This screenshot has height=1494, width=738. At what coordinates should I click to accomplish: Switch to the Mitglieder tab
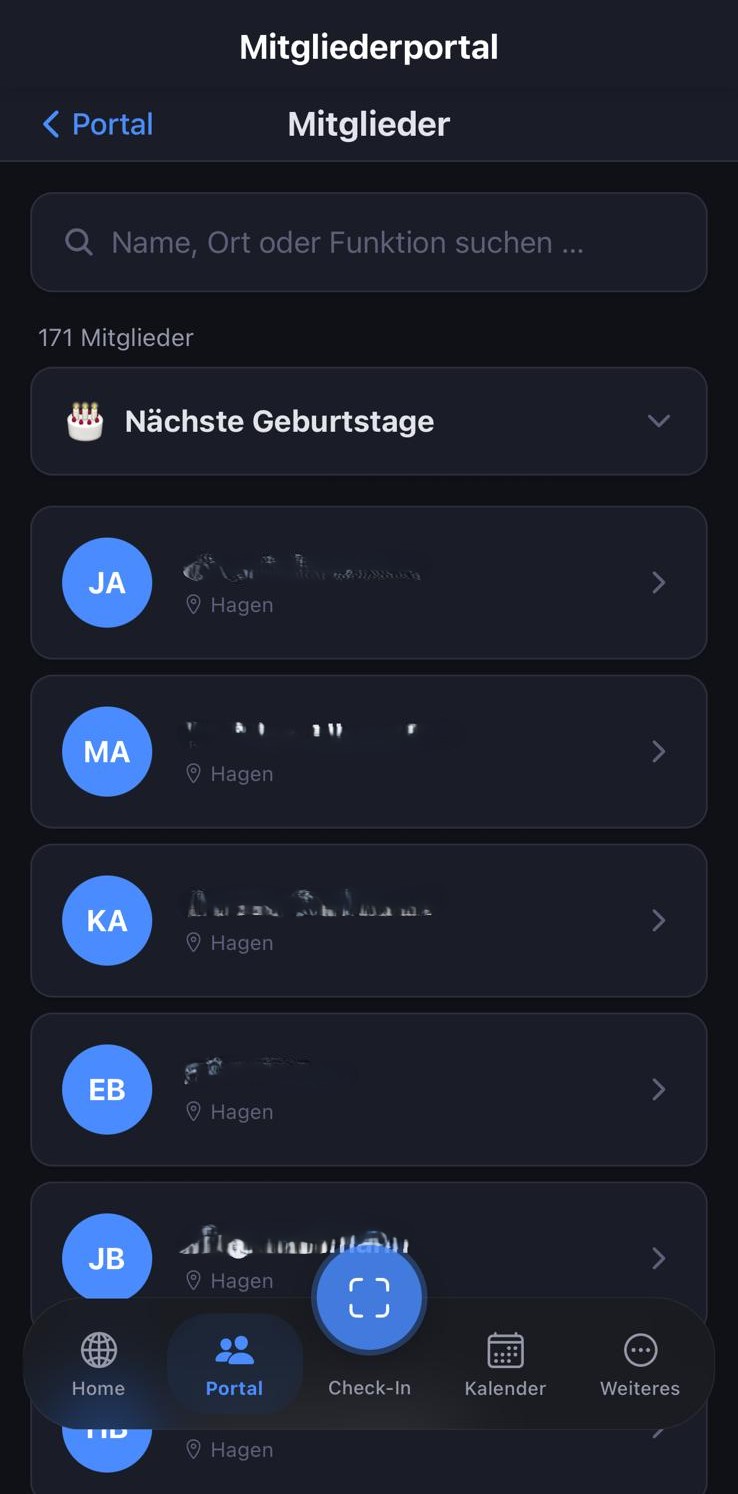368,123
